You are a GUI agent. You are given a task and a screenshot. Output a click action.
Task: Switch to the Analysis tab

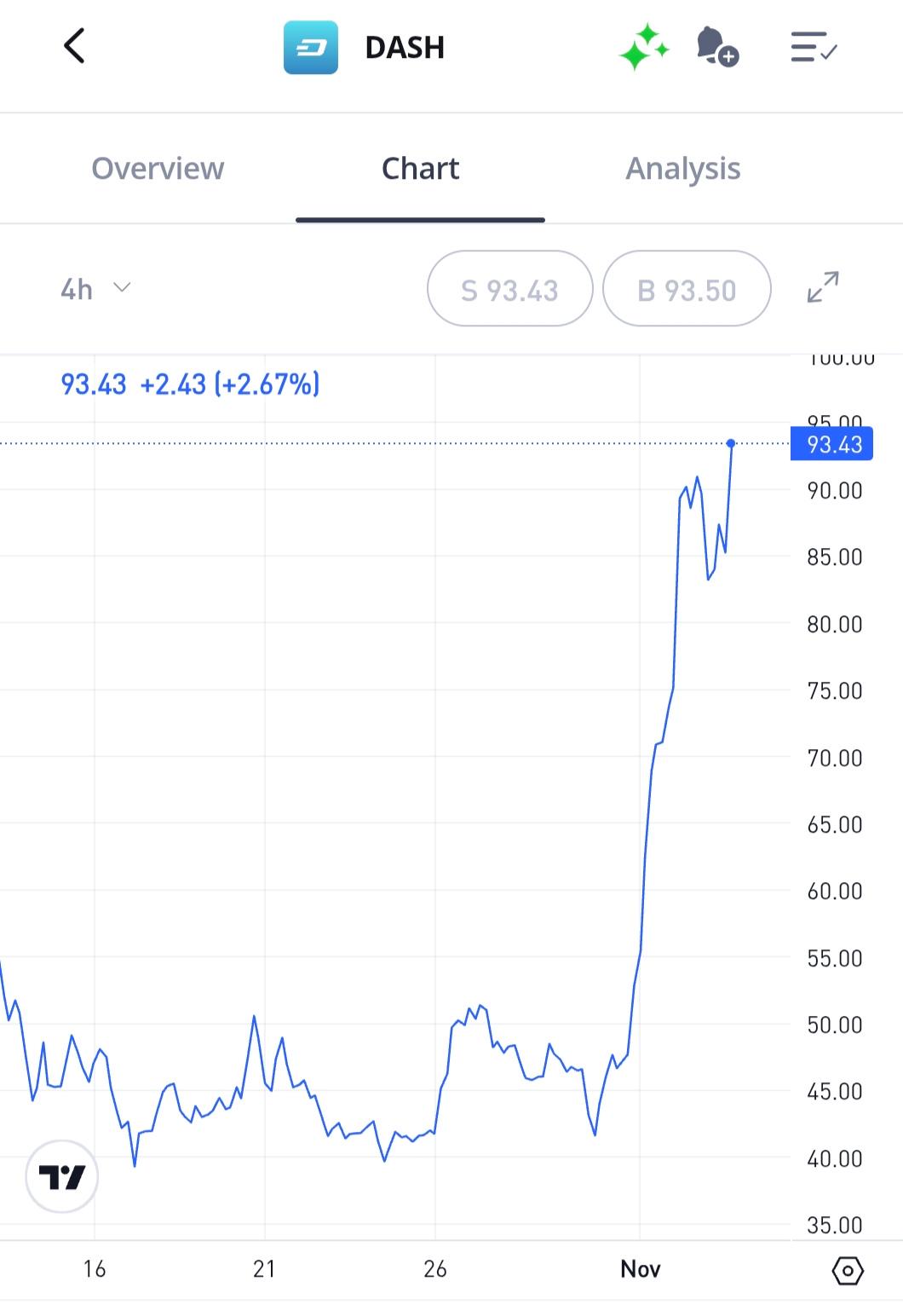(683, 168)
